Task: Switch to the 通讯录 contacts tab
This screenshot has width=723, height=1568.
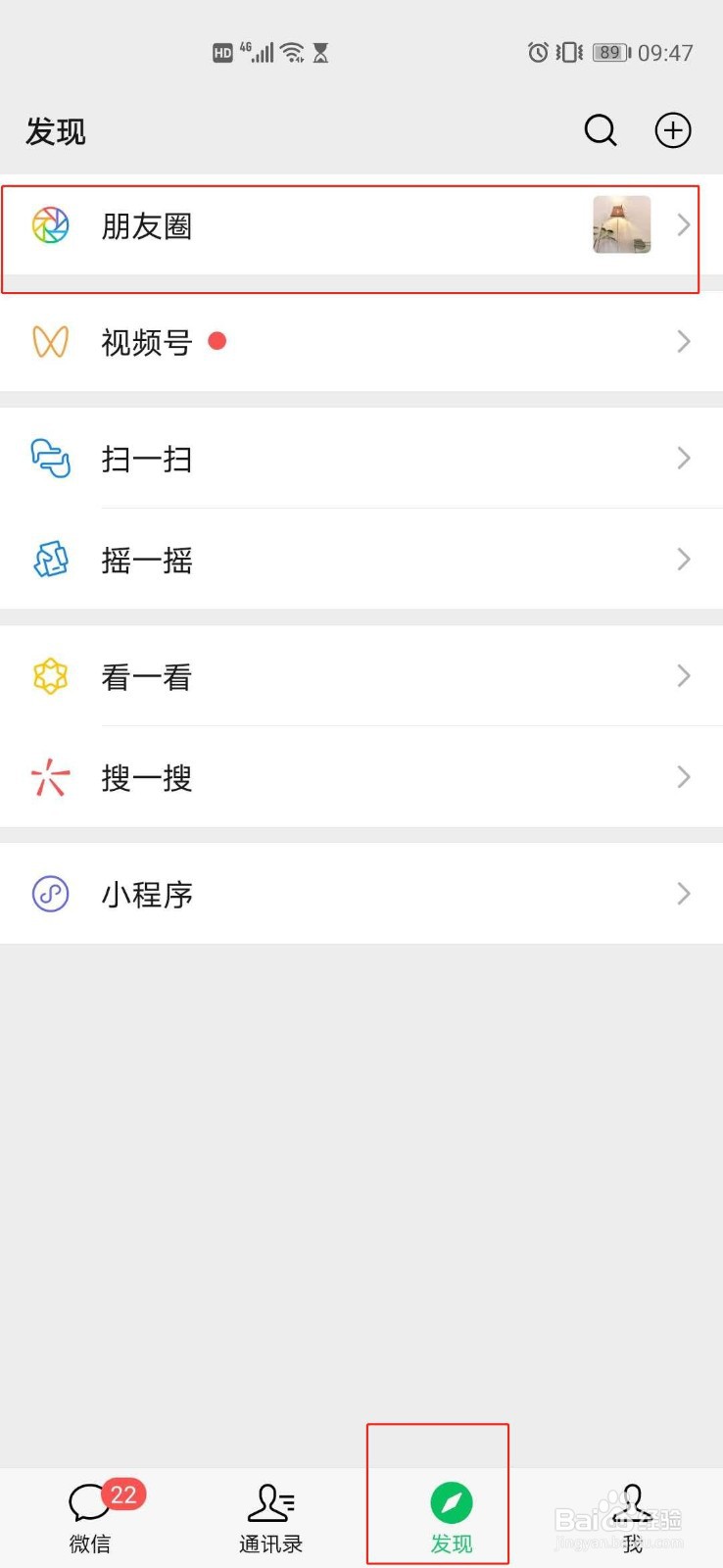Action: (x=271, y=1517)
